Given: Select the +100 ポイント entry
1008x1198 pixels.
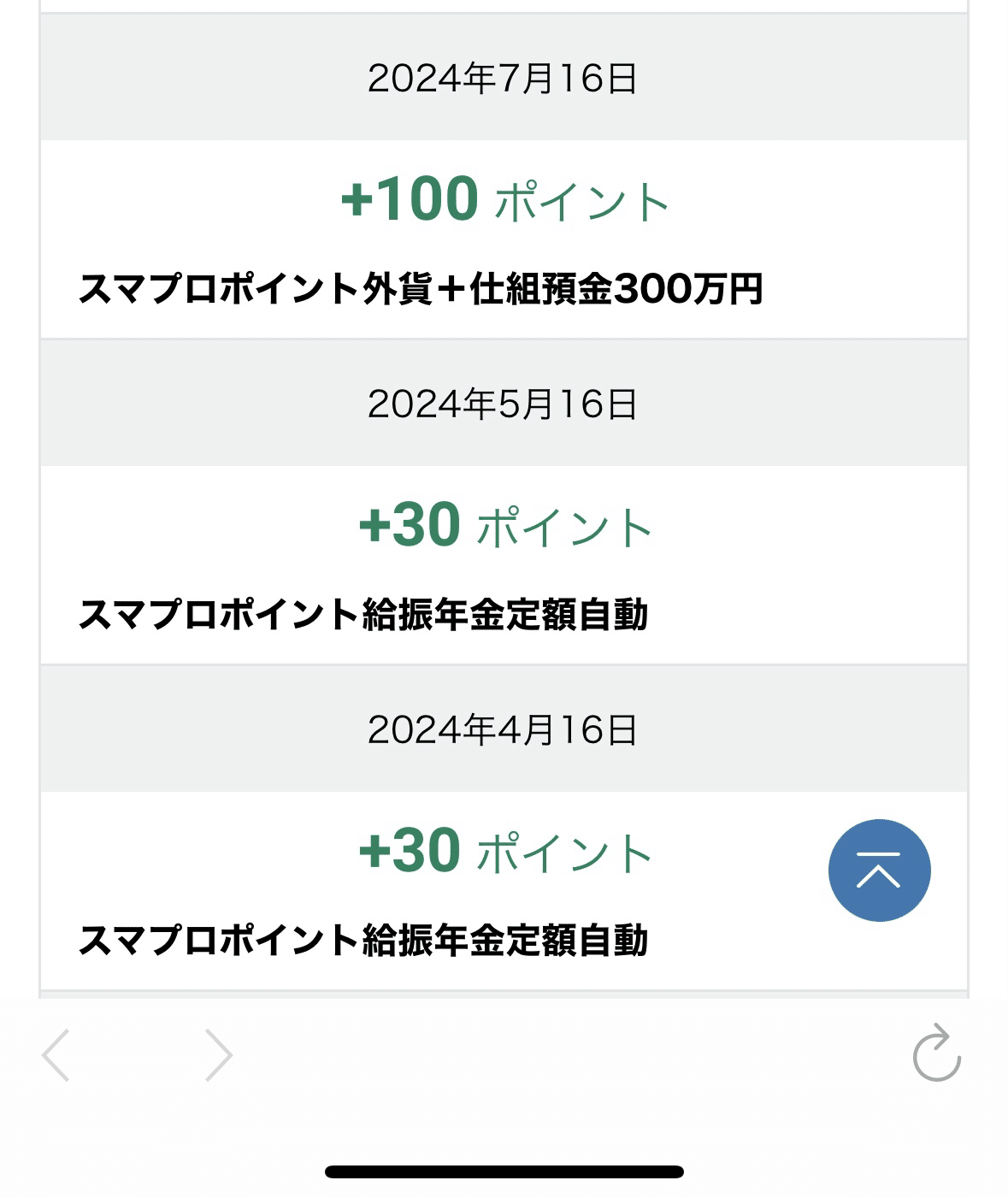Looking at the screenshot, I should tap(504, 201).
